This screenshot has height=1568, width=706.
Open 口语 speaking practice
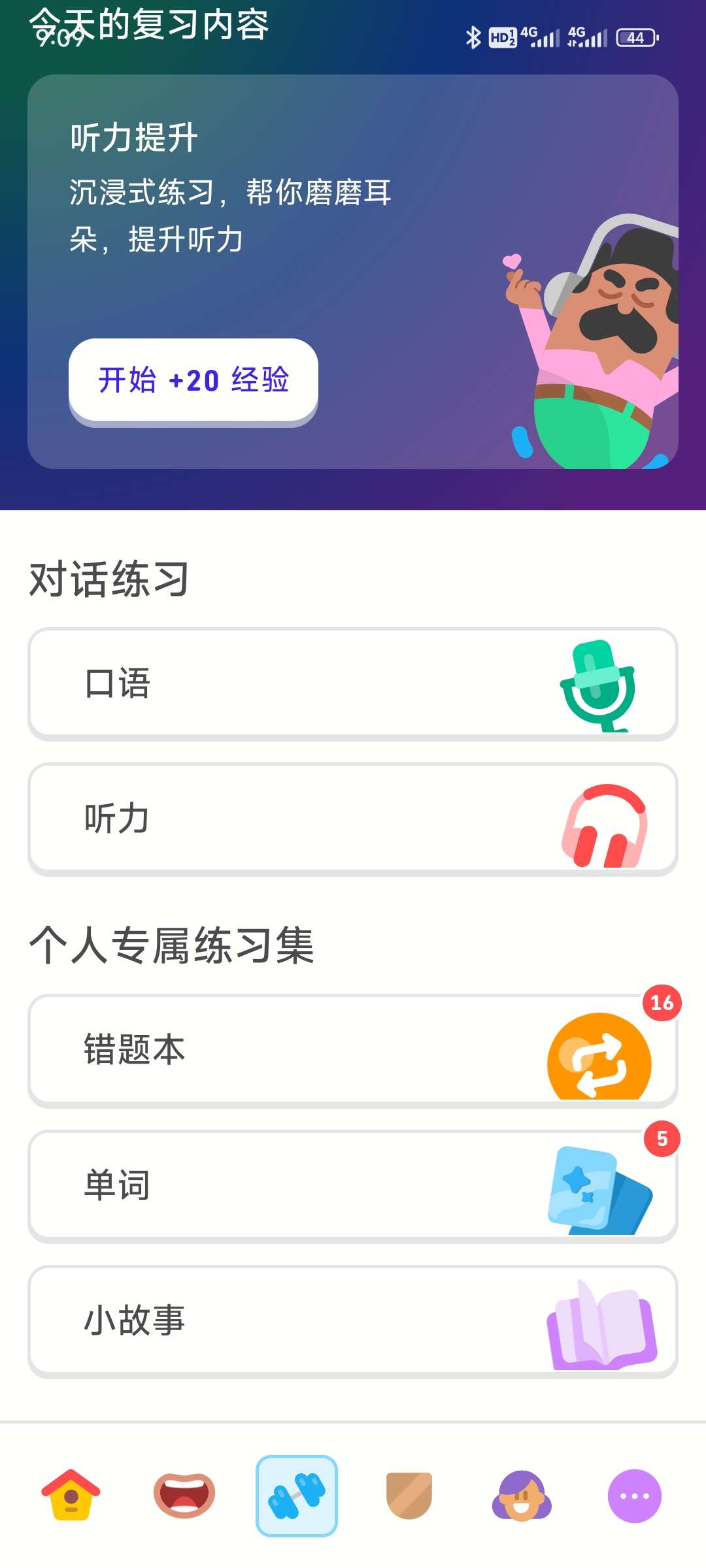click(353, 683)
